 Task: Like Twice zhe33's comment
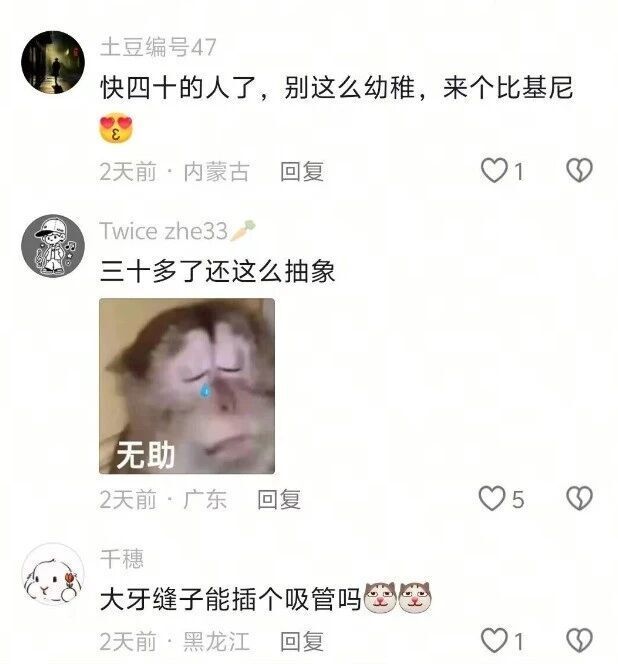[x=492, y=498]
